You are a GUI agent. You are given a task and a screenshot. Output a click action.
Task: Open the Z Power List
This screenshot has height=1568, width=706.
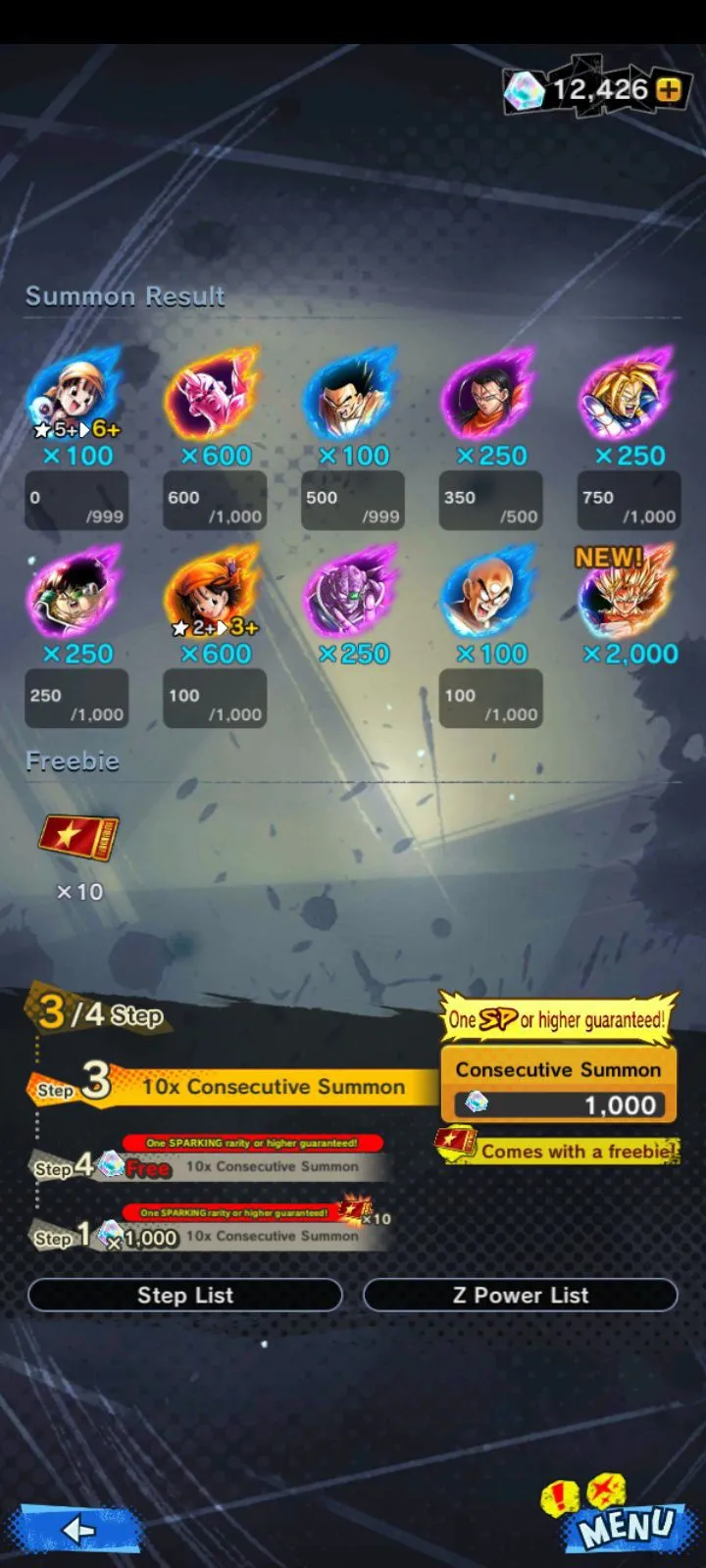pyautogui.click(x=521, y=1295)
